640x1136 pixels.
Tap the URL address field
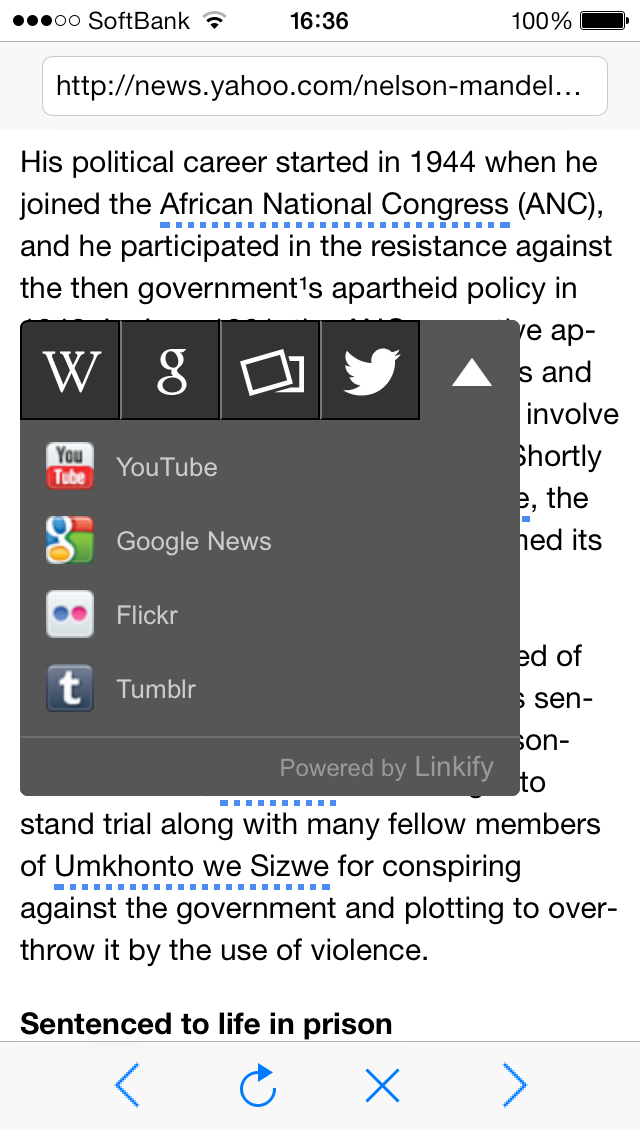(x=324, y=86)
